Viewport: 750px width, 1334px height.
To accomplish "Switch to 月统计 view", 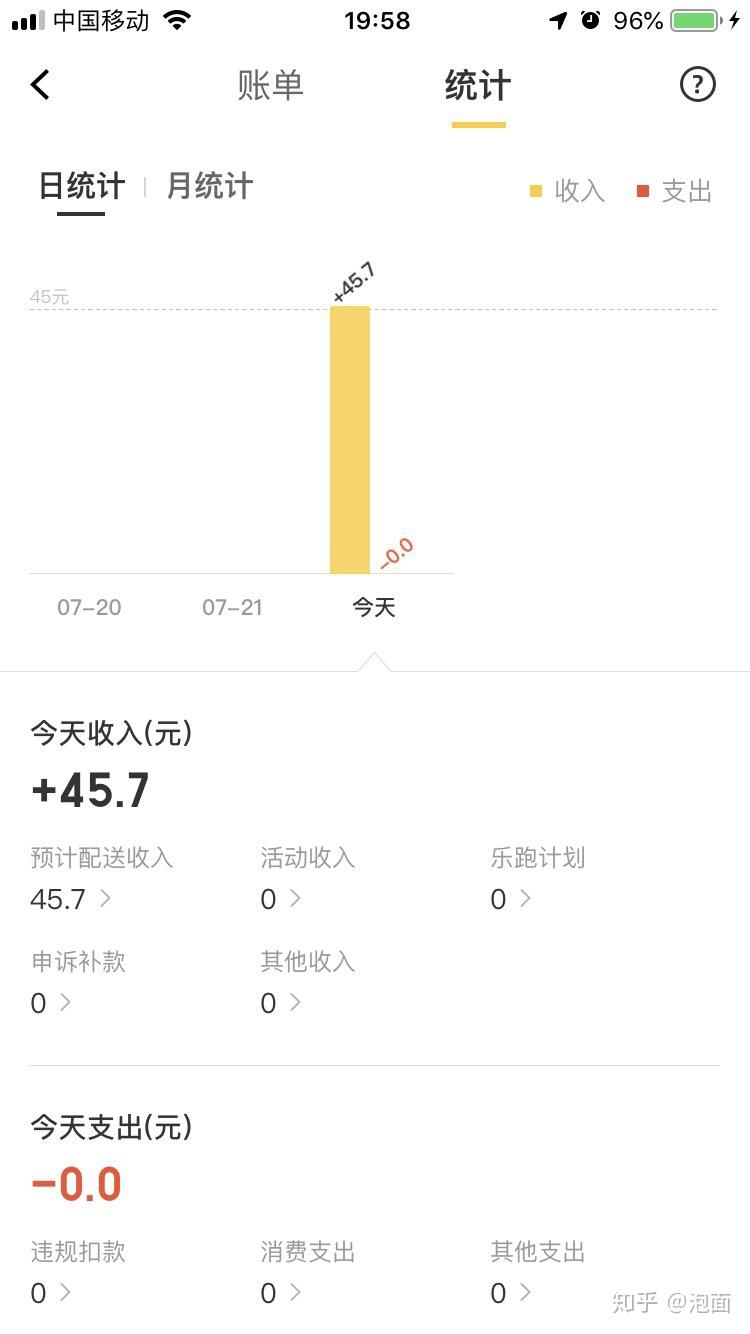I will (209, 186).
